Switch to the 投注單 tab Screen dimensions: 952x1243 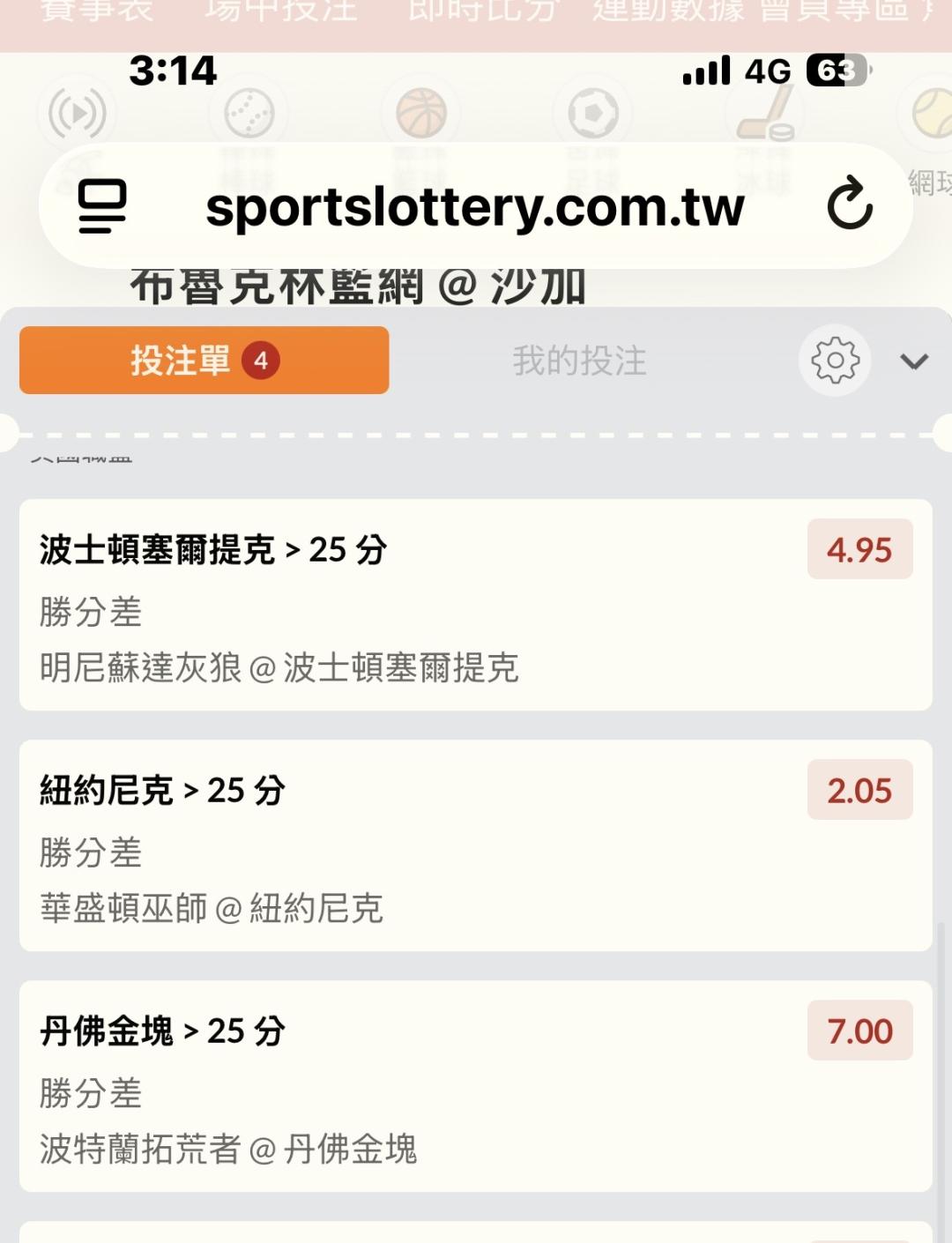click(204, 361)
